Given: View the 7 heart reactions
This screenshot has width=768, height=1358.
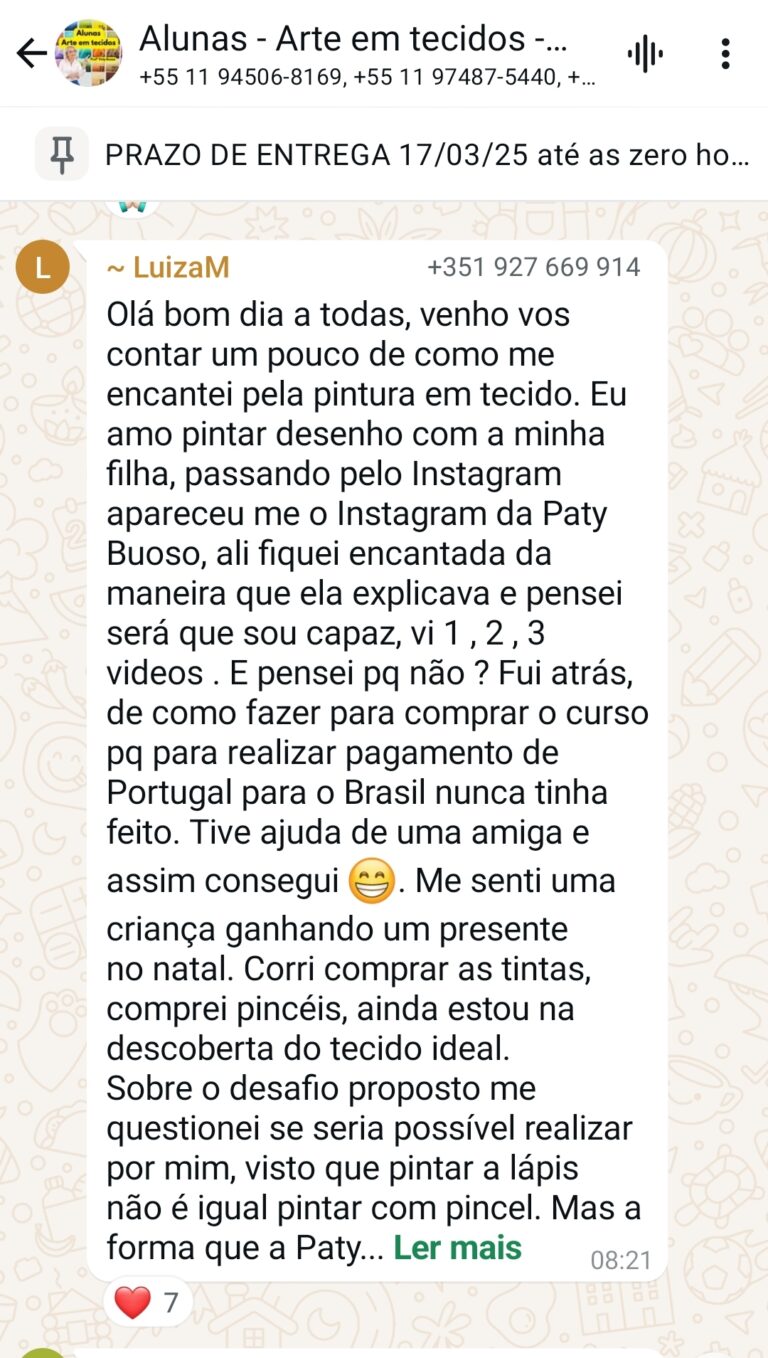Looking at the screenshot, I should coord(147,1302).
